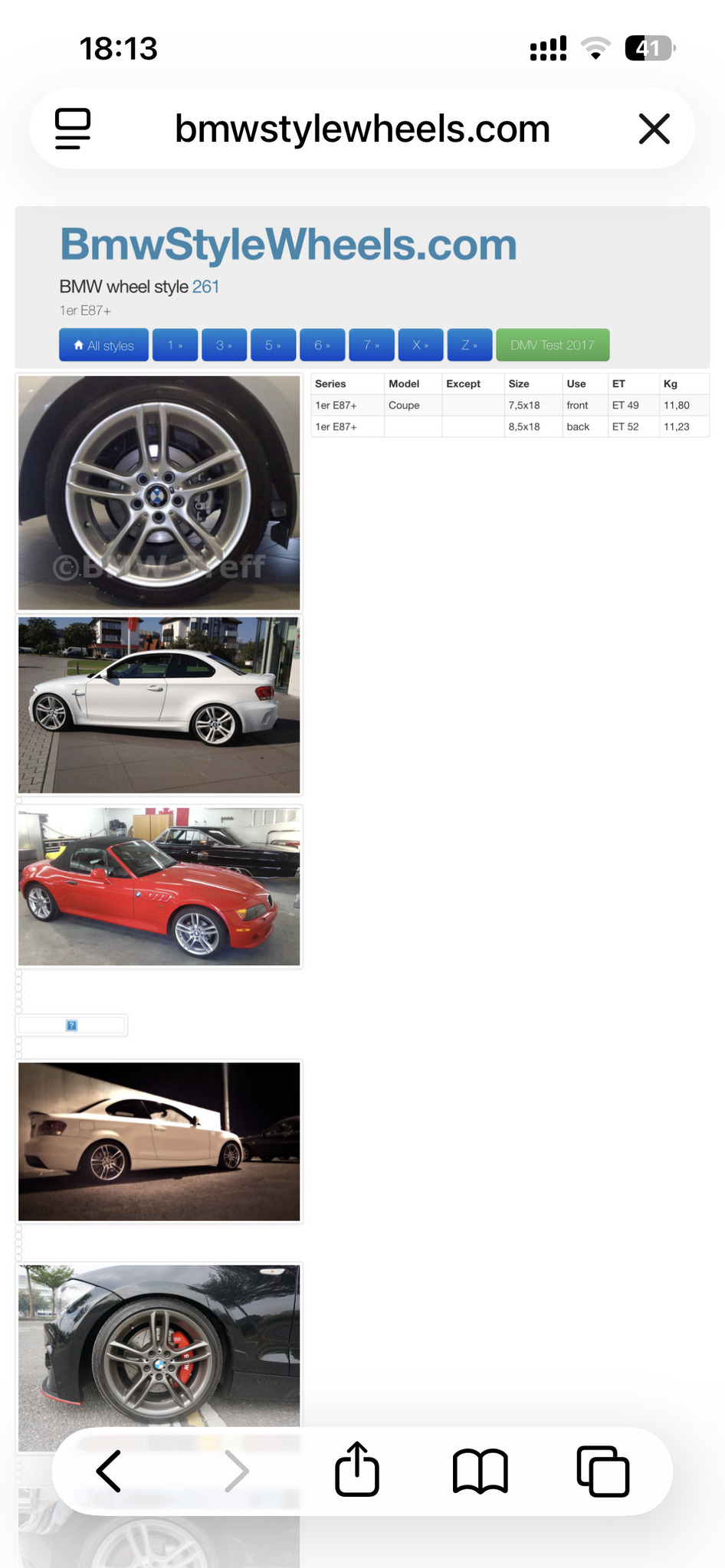Select the X series button
725x1568 pixels.
pyautogui.click(x=421, y=345)
